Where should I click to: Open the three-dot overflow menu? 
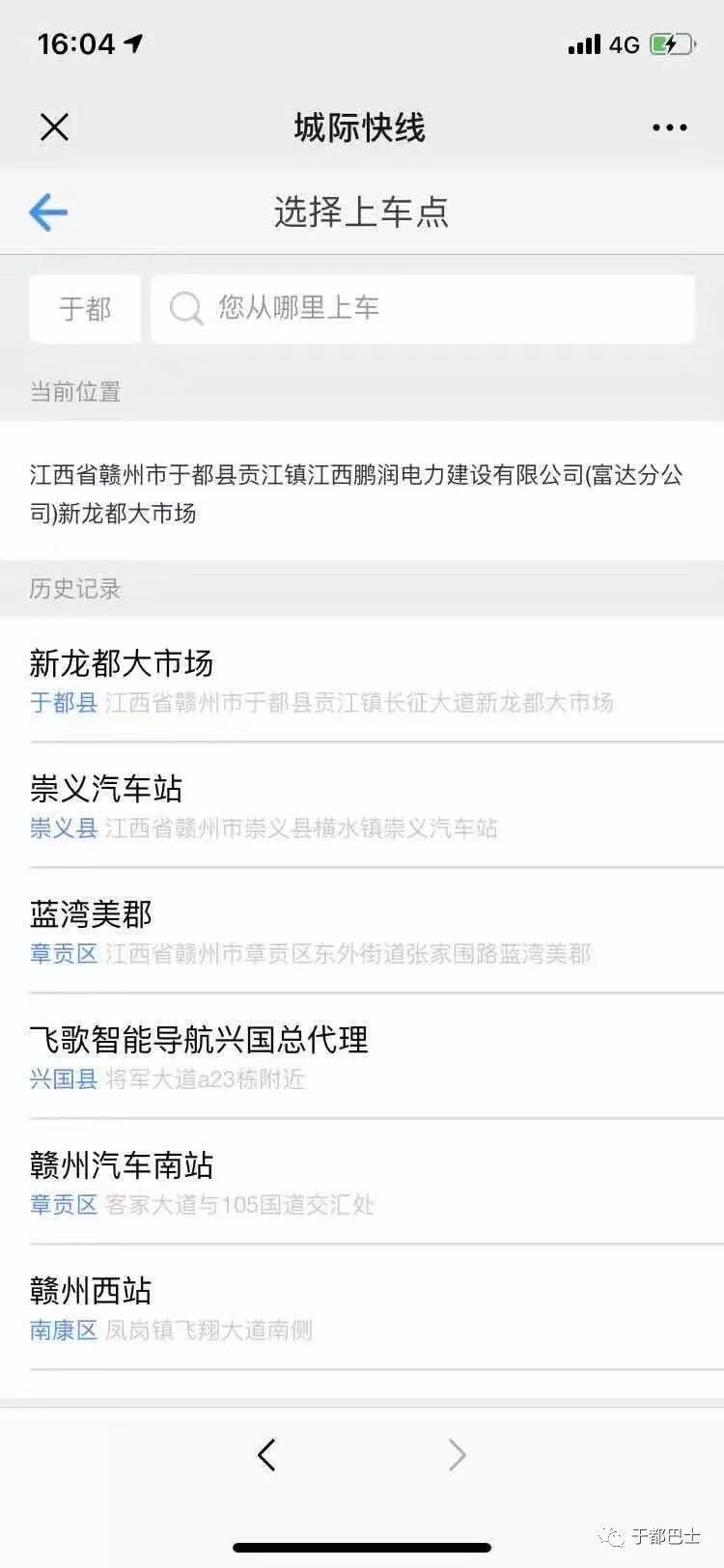669,127
